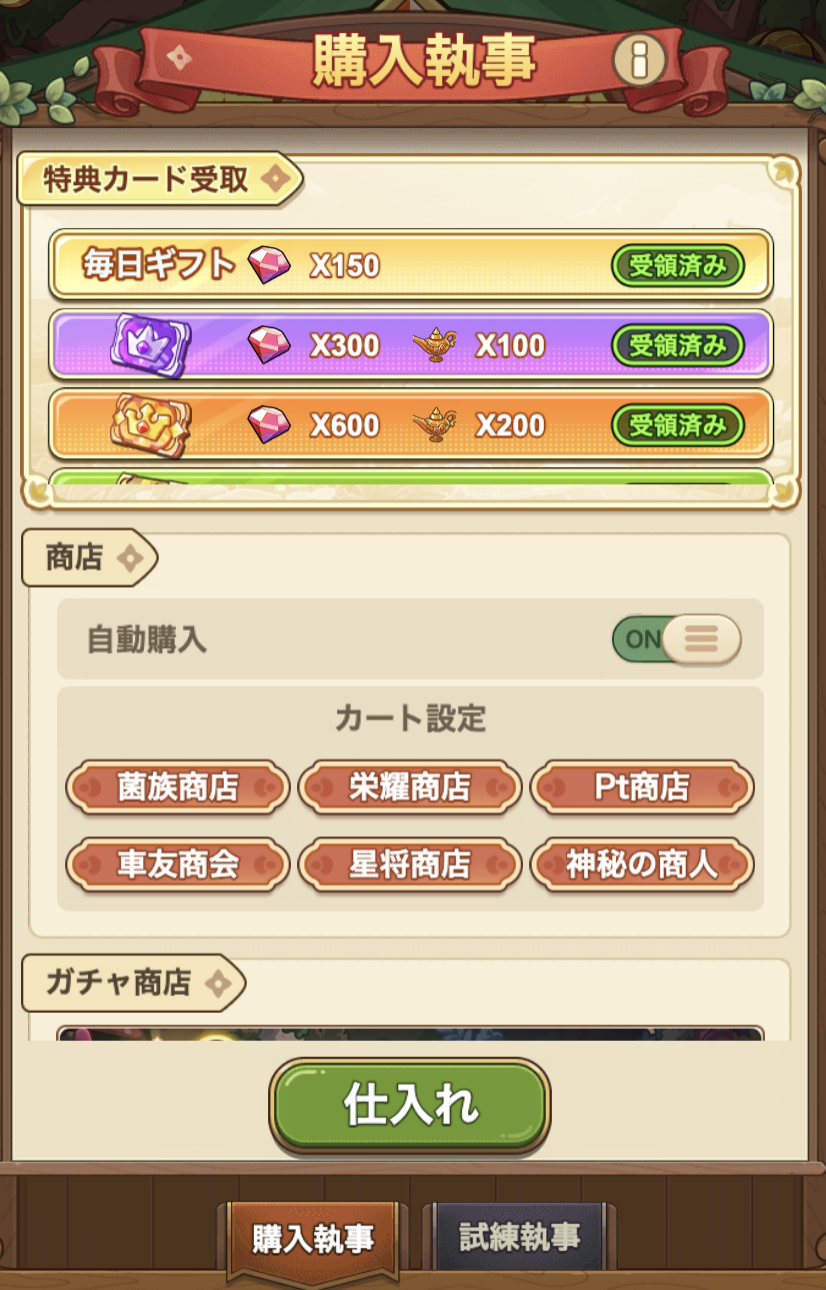
Task: Open the info icon beside 購入執事
Action: coord(639,60)
